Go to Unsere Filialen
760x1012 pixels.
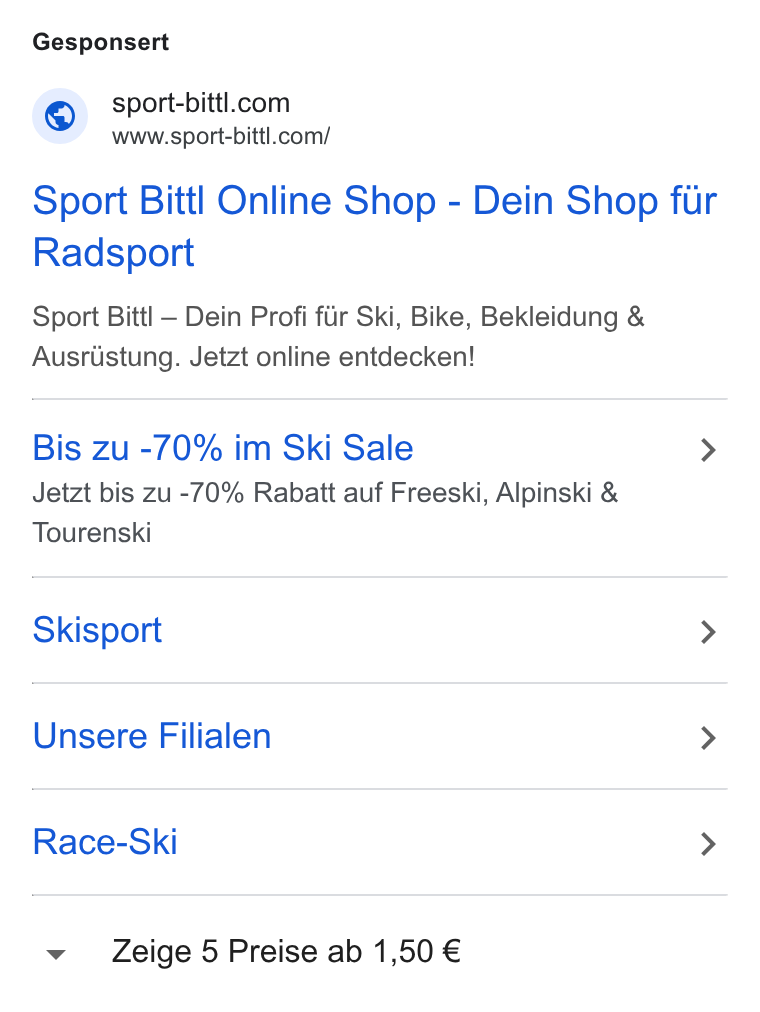pos(379,736)
